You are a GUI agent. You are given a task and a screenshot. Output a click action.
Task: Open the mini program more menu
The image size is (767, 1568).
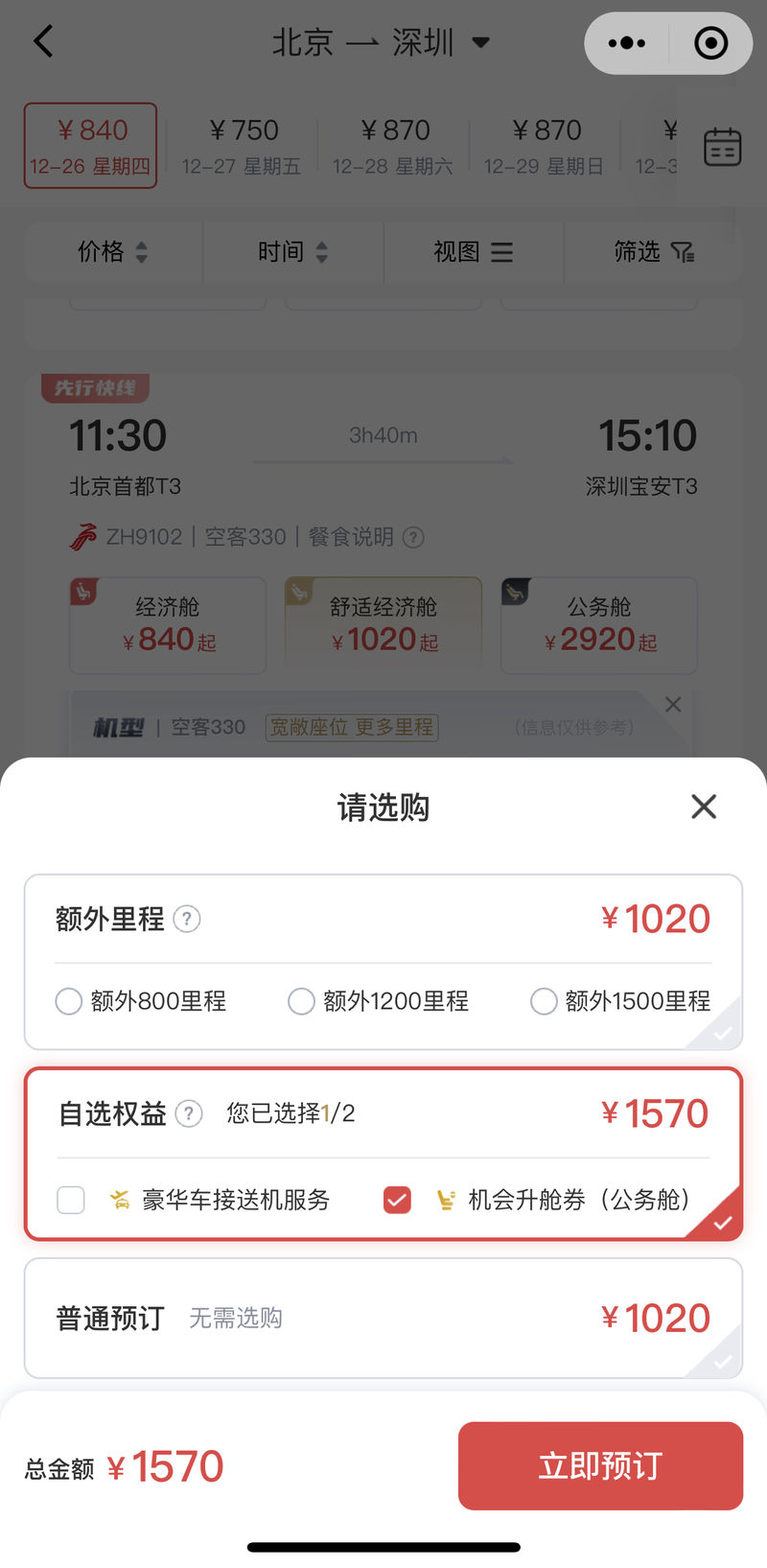627,43
